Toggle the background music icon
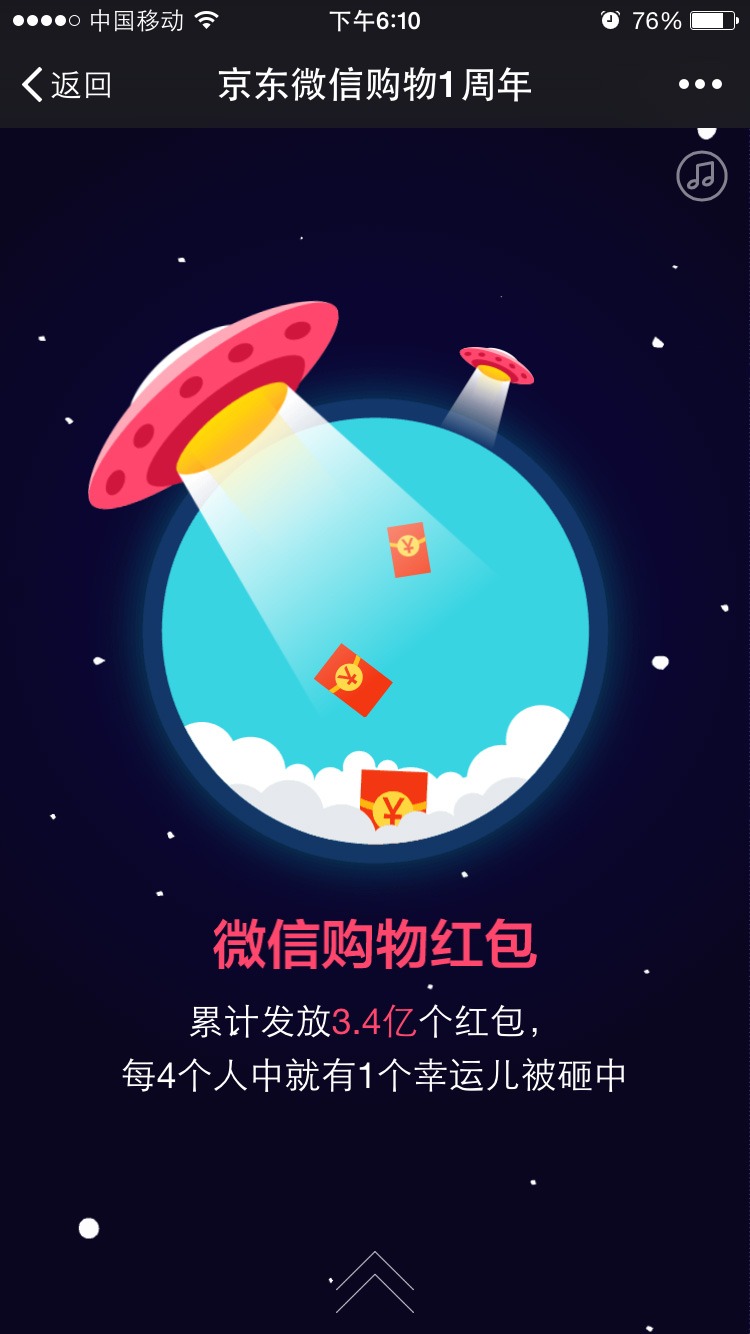 point(702,176)
